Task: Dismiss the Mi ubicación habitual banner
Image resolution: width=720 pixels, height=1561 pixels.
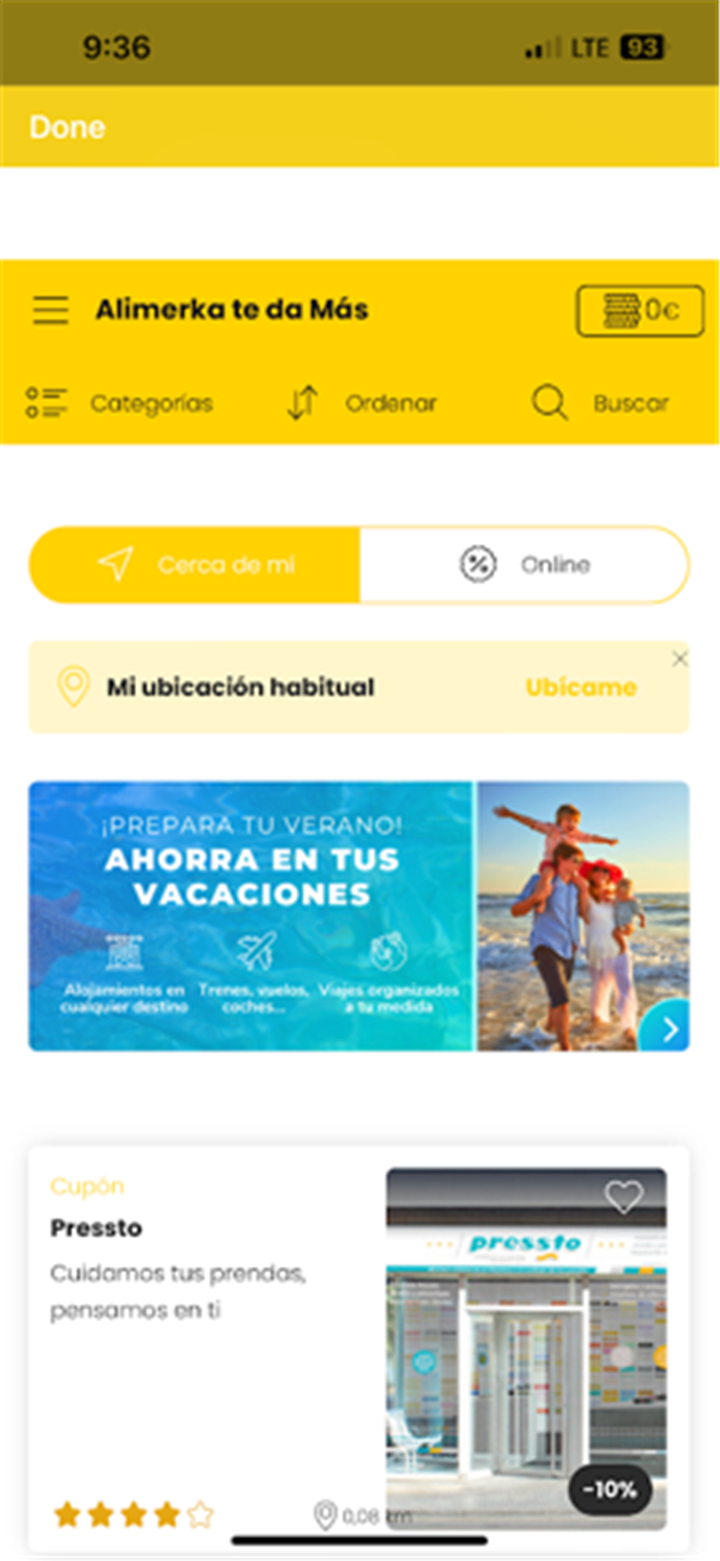Action: [680, 659]
